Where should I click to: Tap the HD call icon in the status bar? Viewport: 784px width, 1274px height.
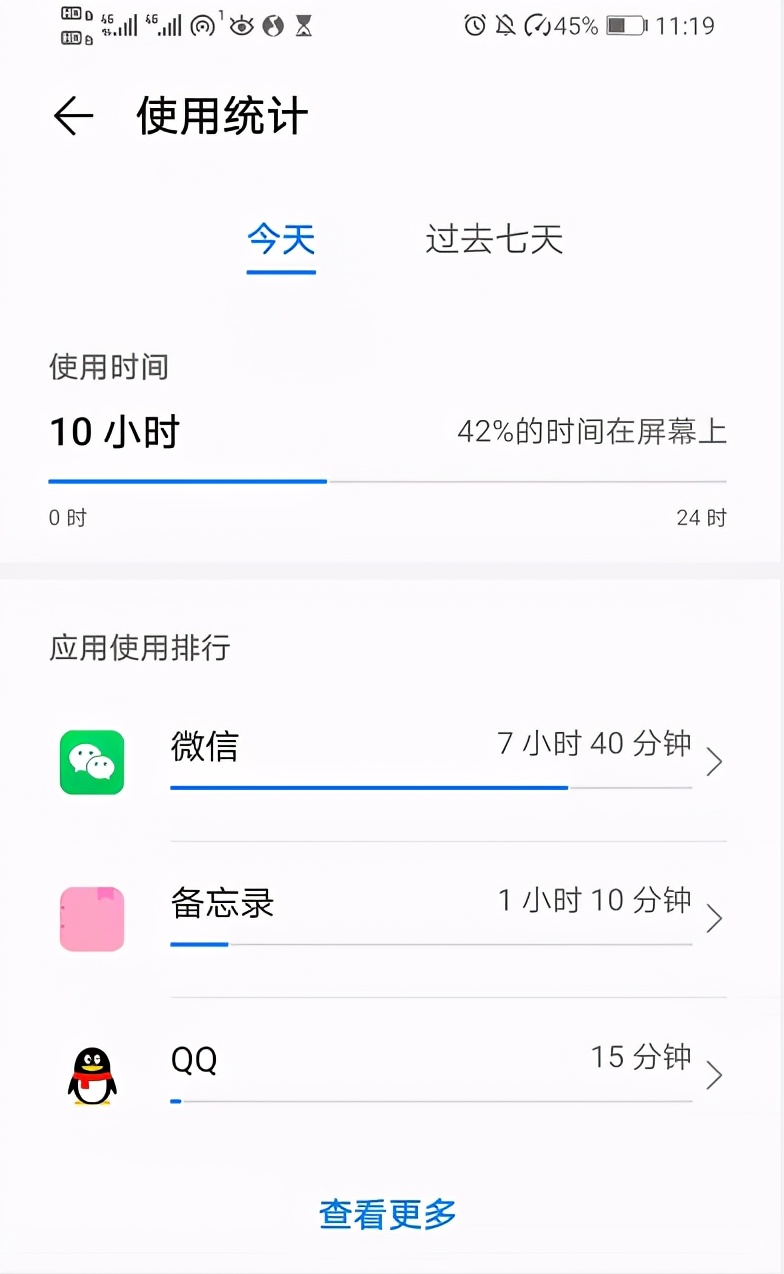point(72,26)
